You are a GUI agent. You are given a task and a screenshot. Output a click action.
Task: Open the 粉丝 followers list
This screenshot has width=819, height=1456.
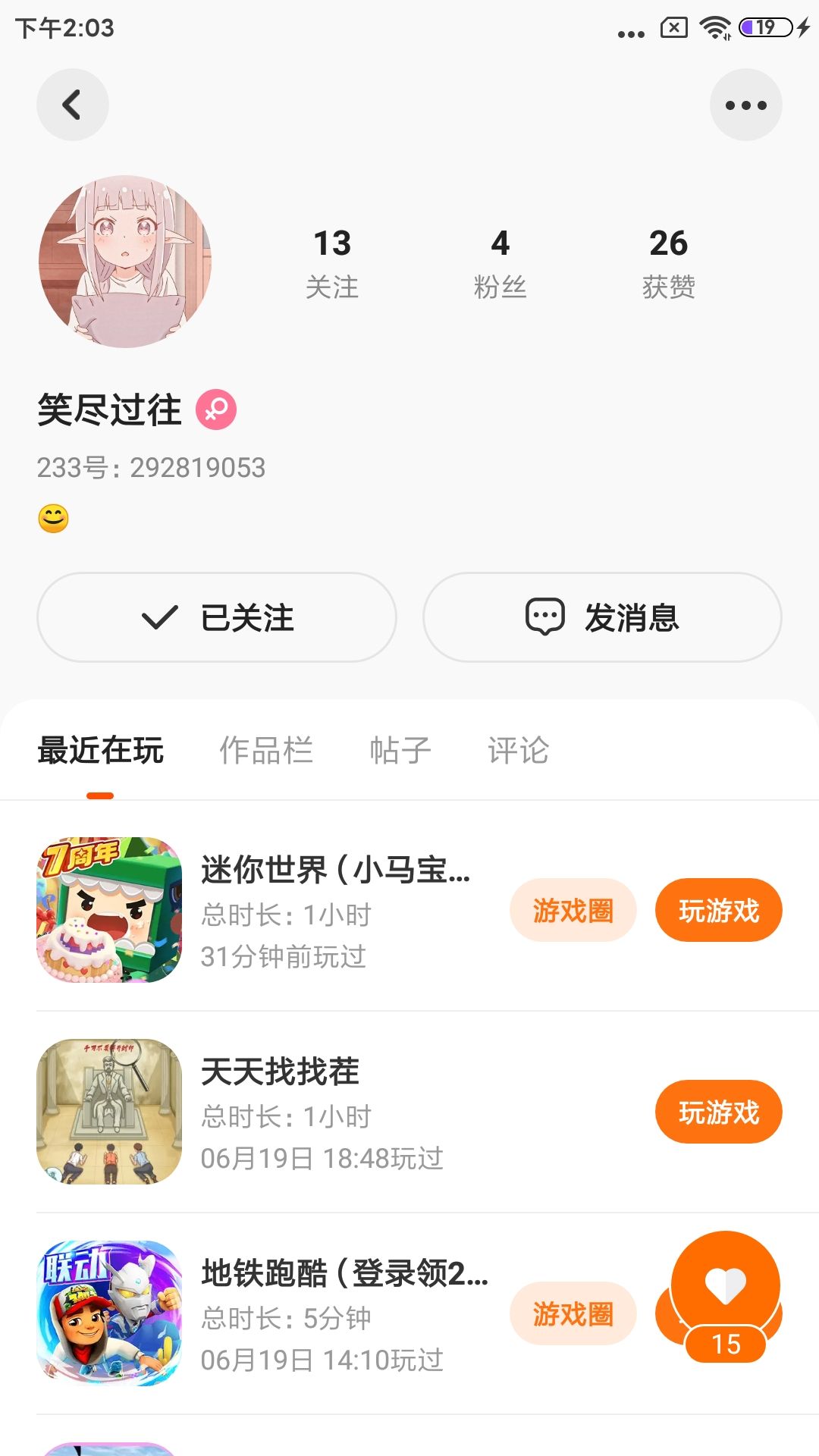click(500, 262)
